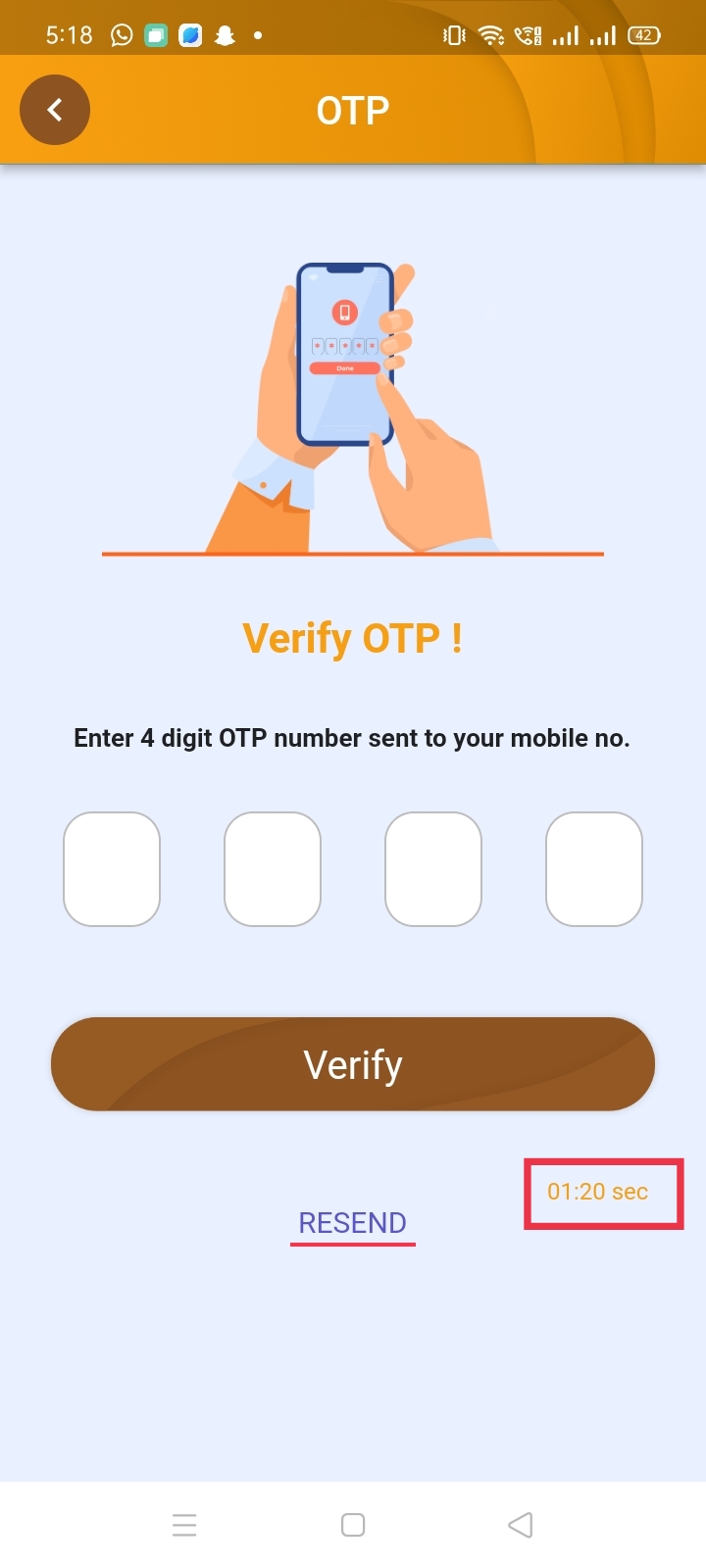
Task: Go back using the header arrow
Action: (x=55, y=110)
